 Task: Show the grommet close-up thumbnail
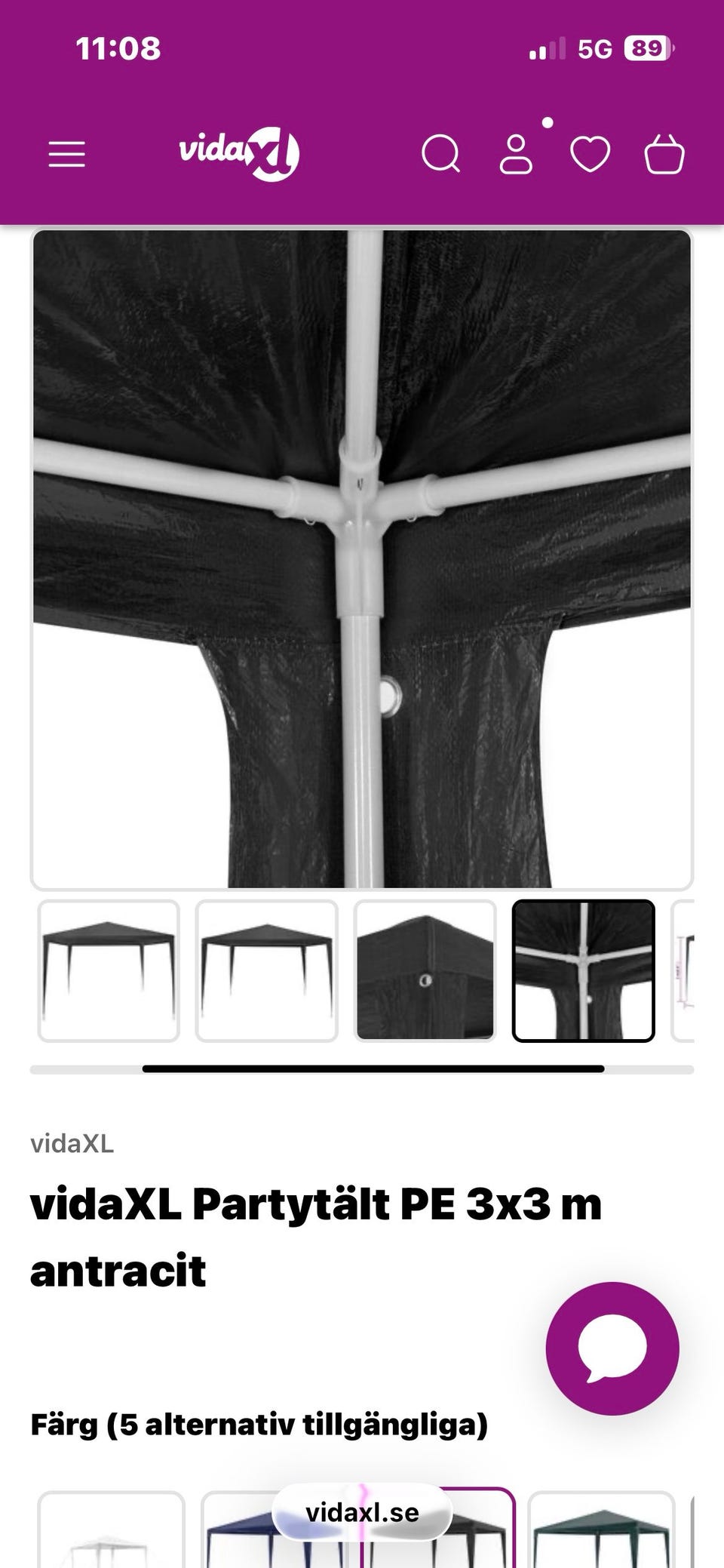point(425,970)
